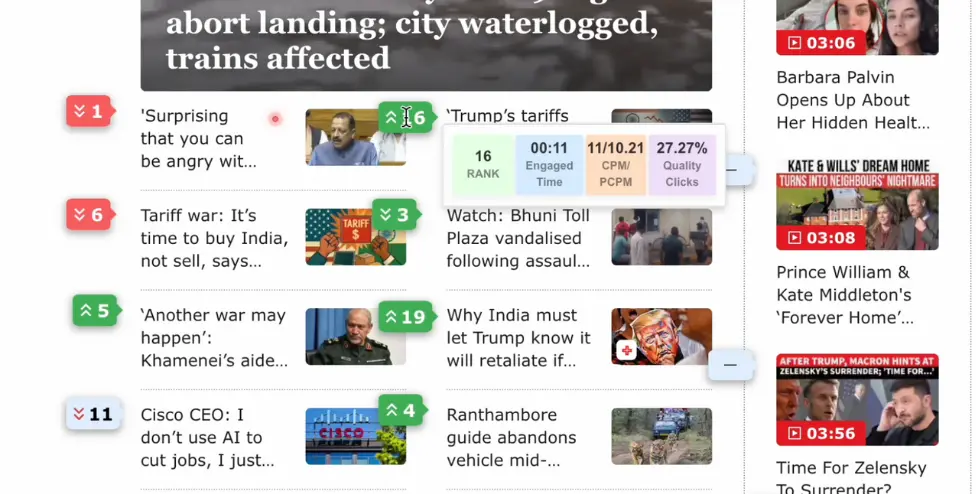Viewport: 976px width, 494px height.
Task: Collapse panel with minus button near Trump cartoon
Action: (x=730, y=365)
